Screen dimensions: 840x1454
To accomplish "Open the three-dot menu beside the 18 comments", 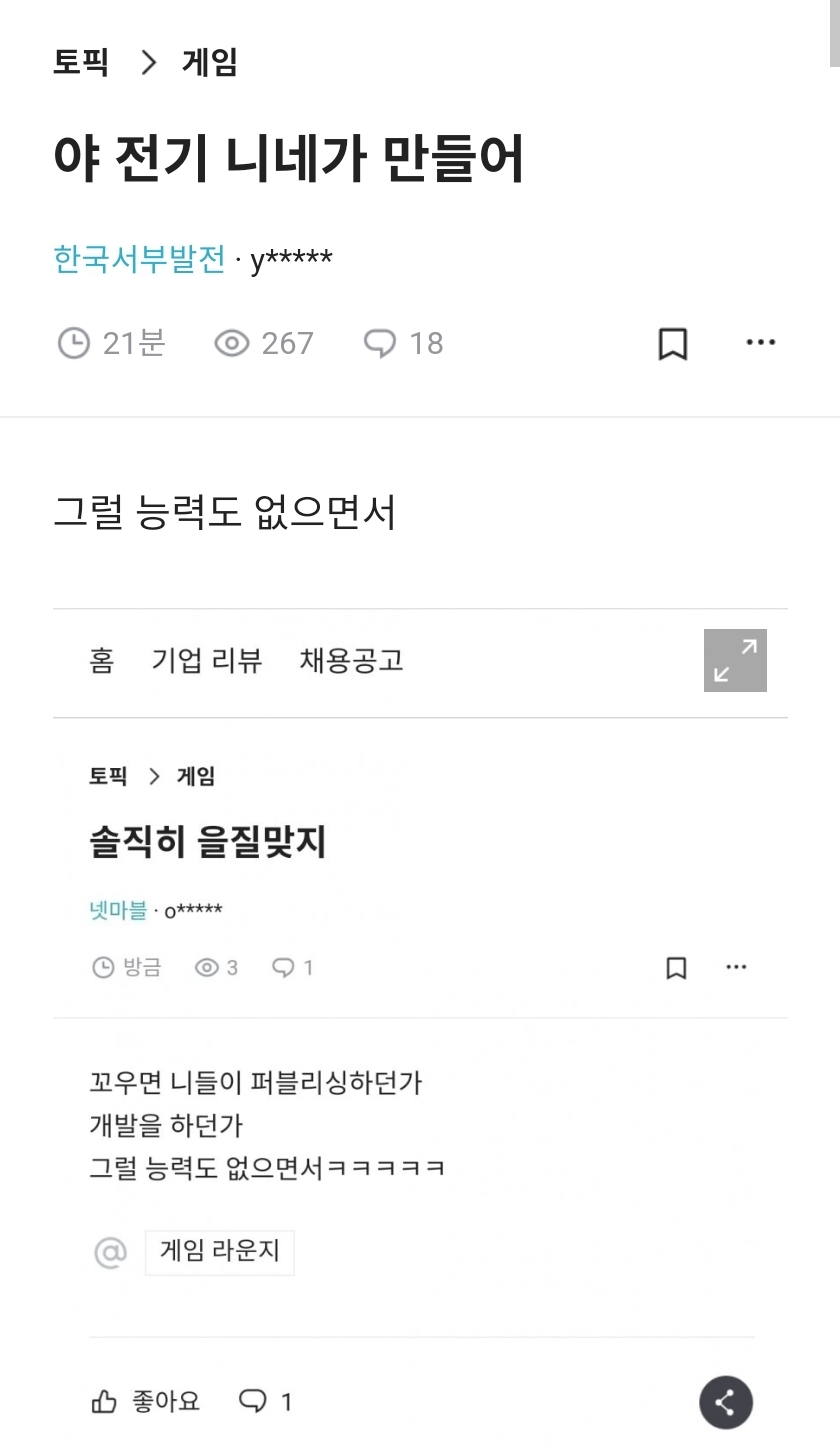I will coord(760,343).
